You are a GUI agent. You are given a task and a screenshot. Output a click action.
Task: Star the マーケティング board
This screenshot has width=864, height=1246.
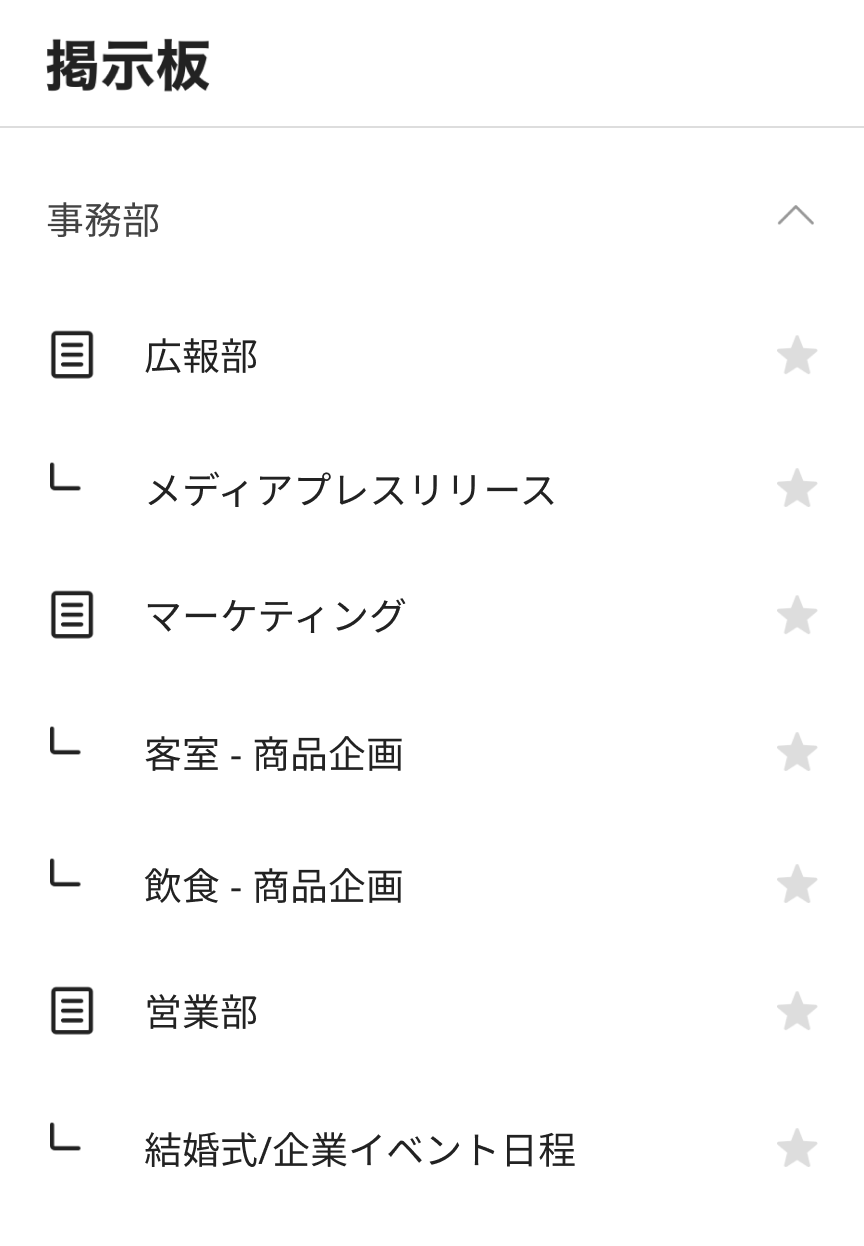click(x=797, y=615)
